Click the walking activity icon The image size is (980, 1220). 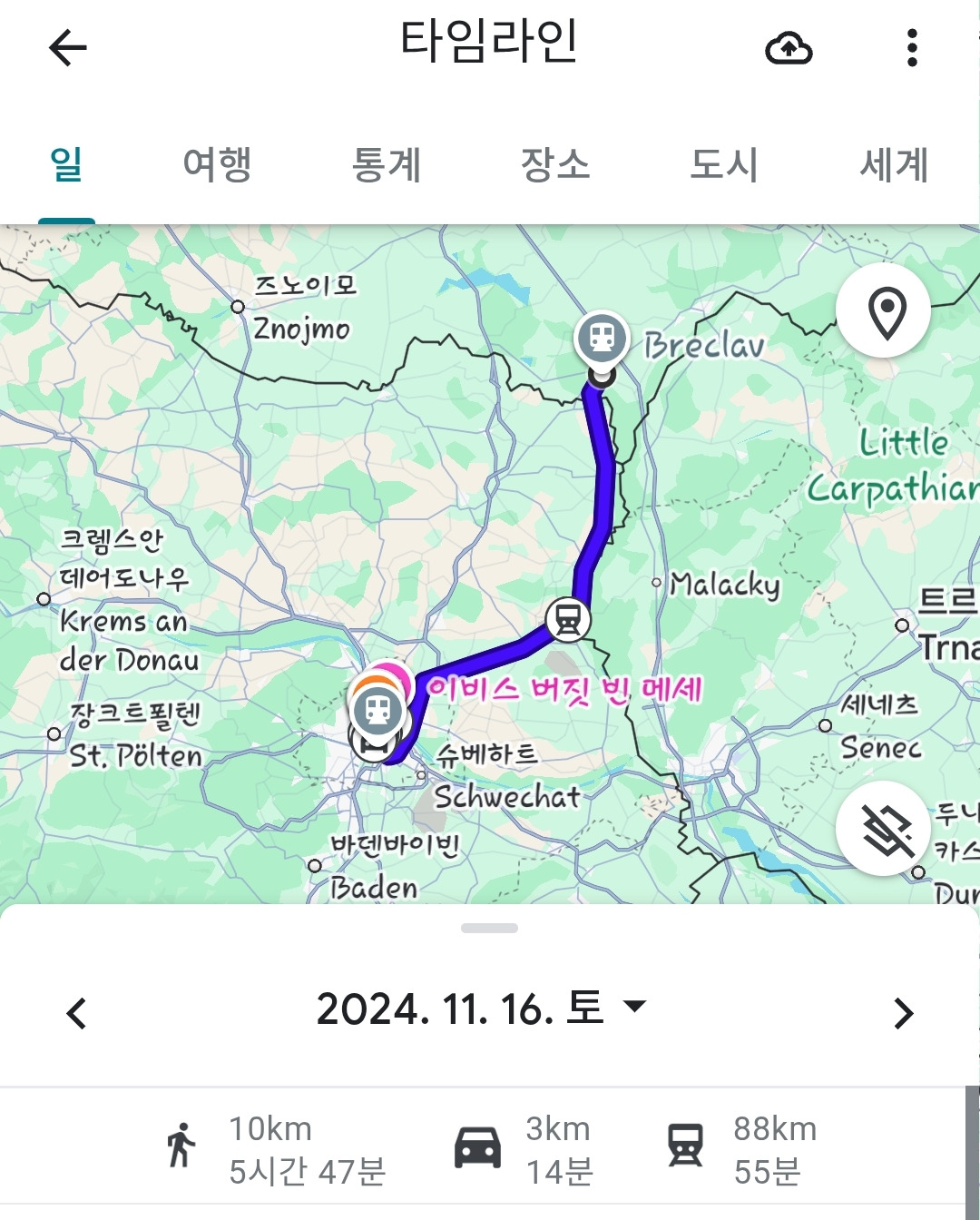click(181, 1145)
